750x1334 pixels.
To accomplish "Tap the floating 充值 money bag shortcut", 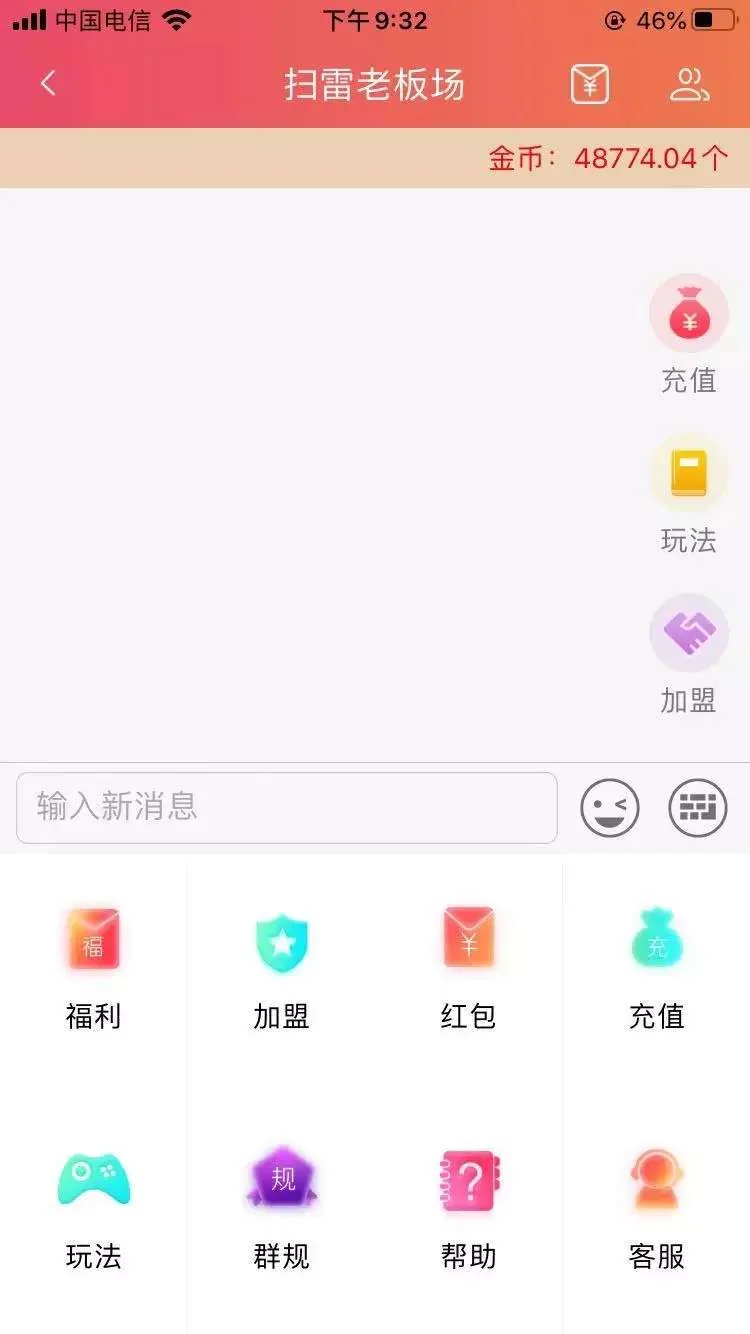I will pyautogui.click(x=689, y=314).
